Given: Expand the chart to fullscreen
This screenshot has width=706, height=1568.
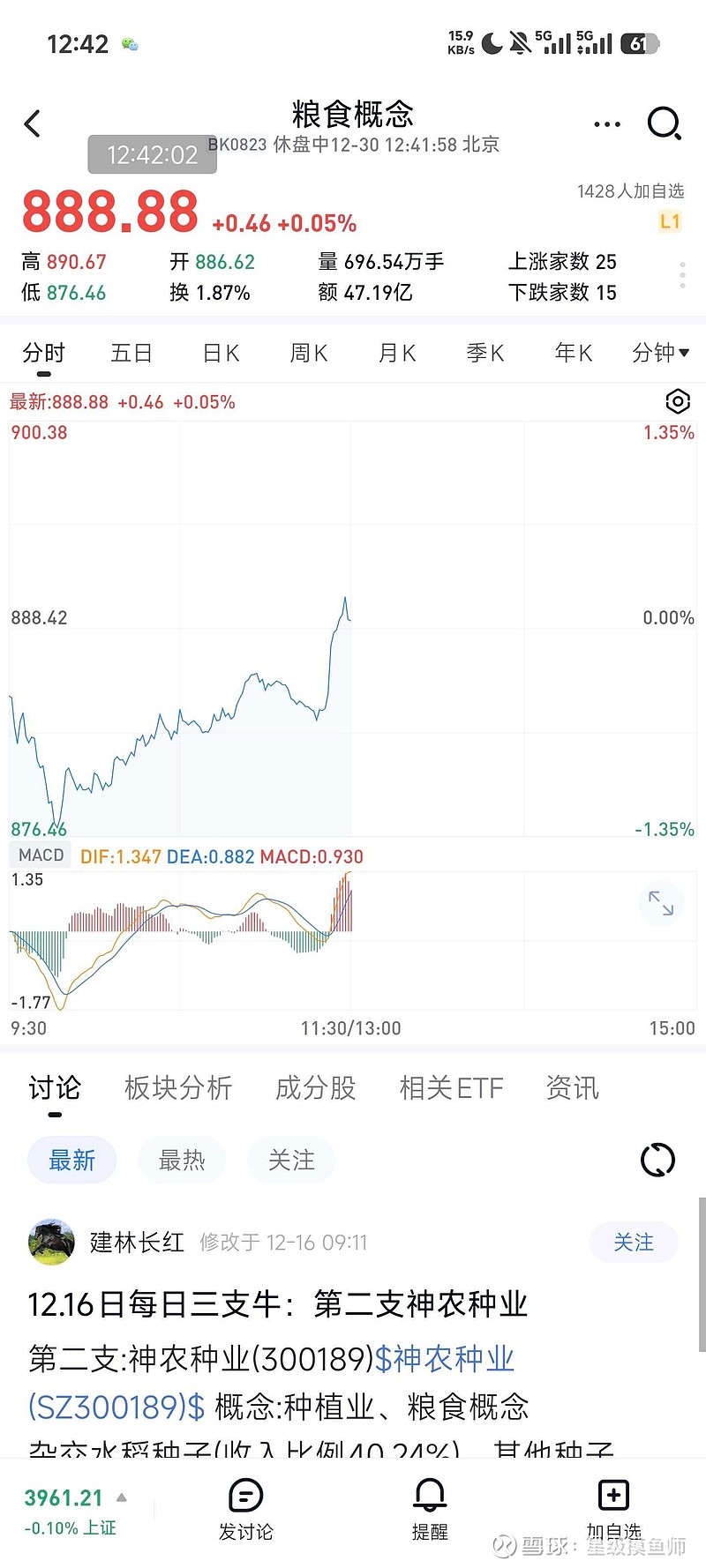Looking at the screenshot, I should pos(661,903).
